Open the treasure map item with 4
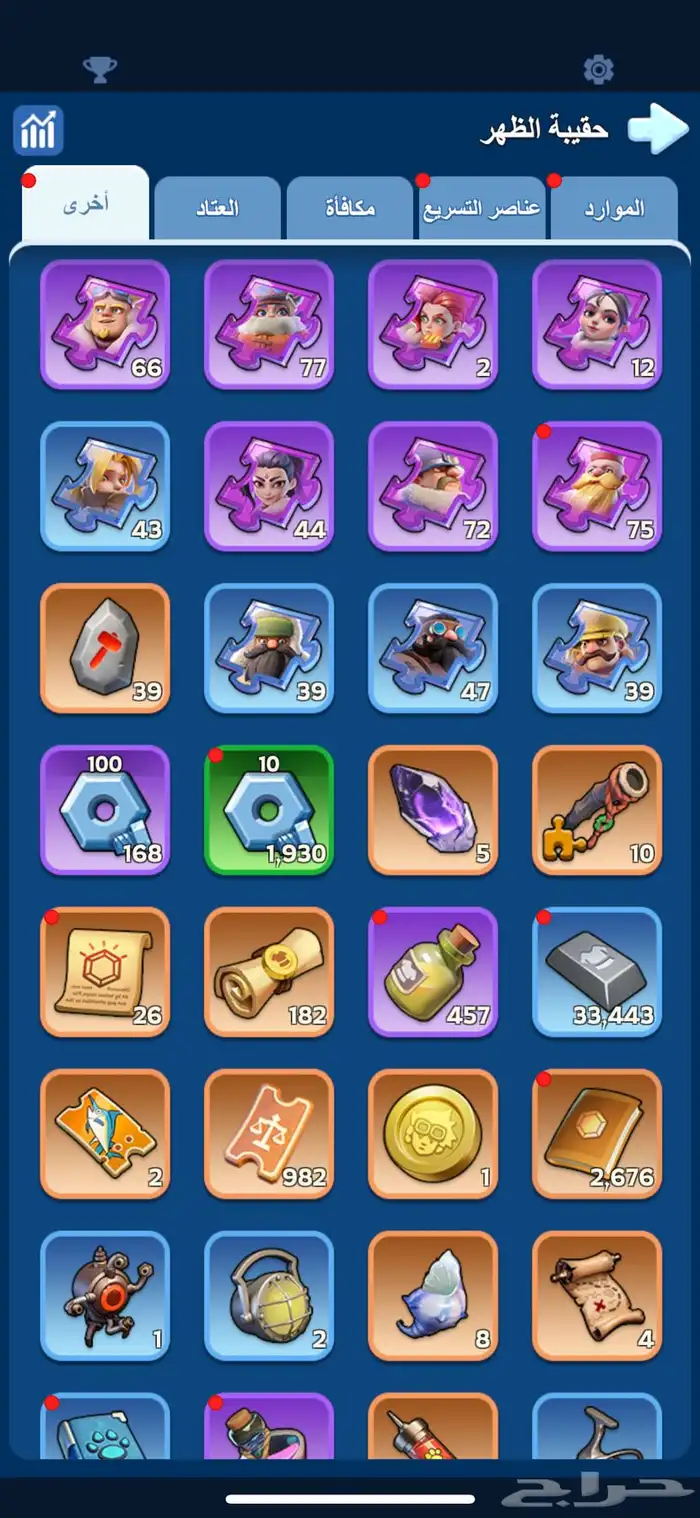Image resolution: width=700 pixels, height=1518 pixels. tap(597, 1296)
